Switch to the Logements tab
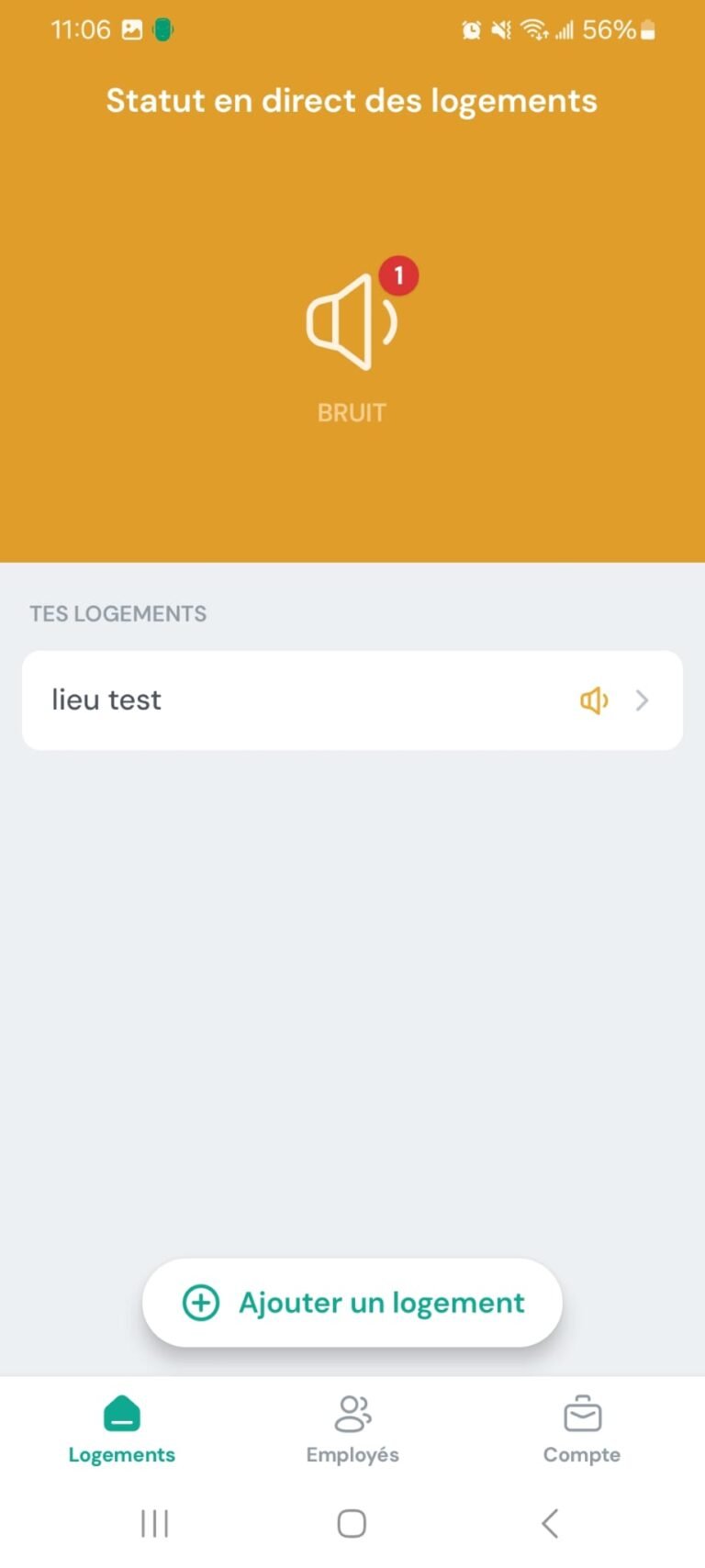This screenshot has height=1568, width=705. 122,1428
